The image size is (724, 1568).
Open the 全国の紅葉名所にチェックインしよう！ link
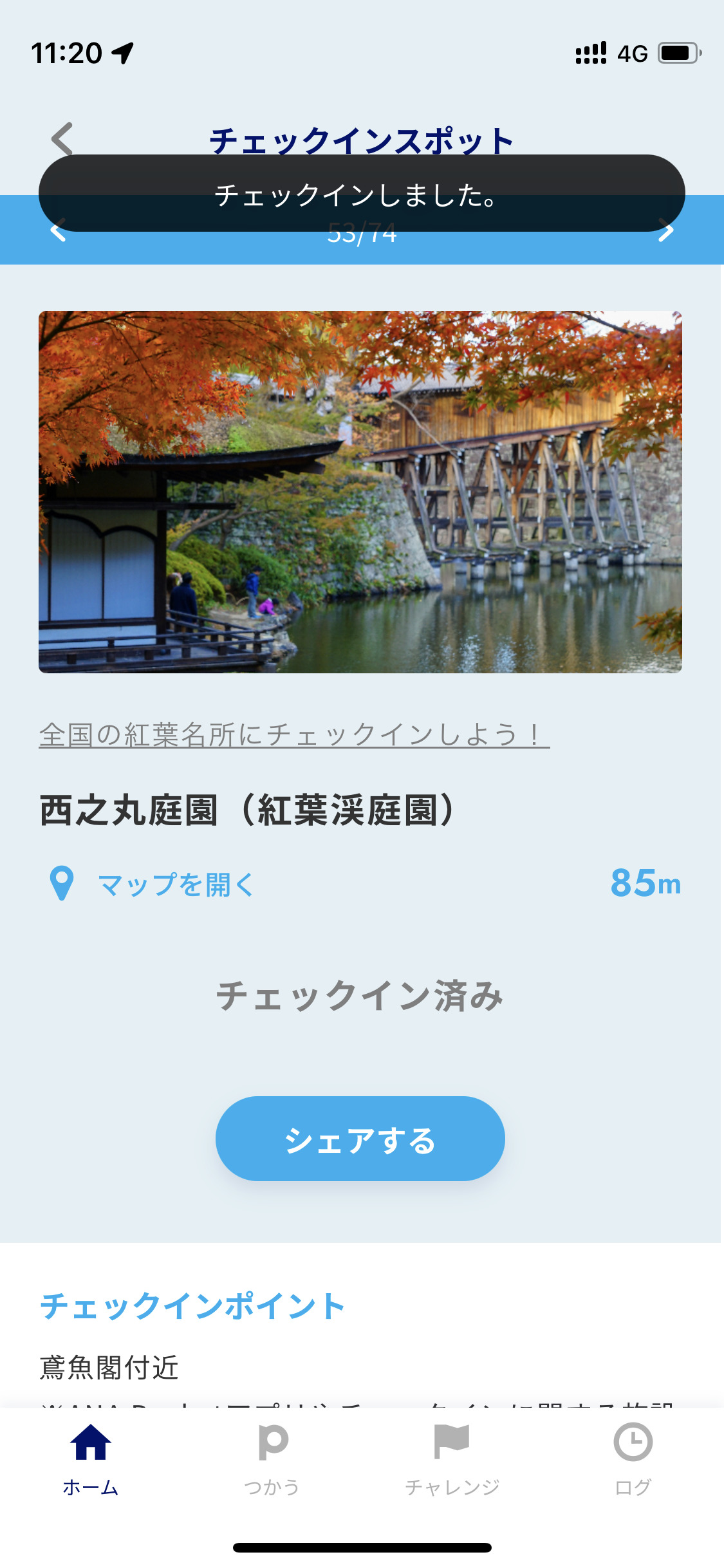click(x=294, y=734)
